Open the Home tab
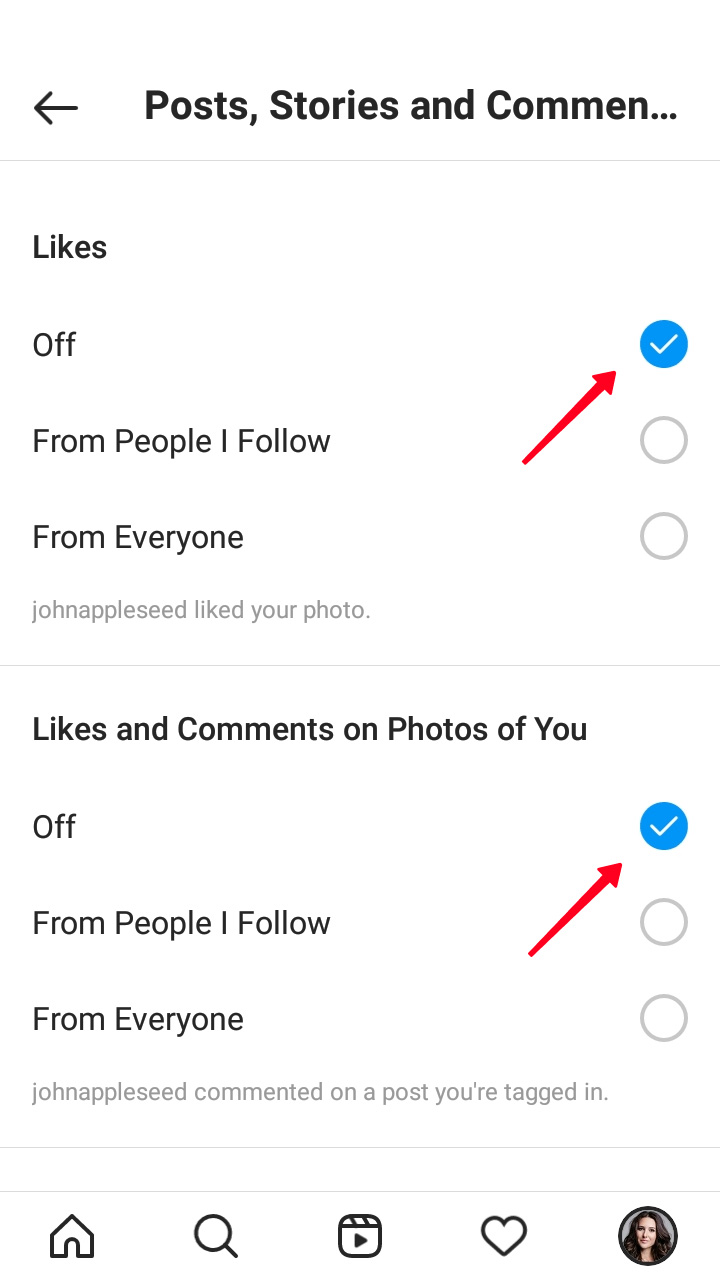The height and width of the screenshot is (1280, 720). [72, 1236]
